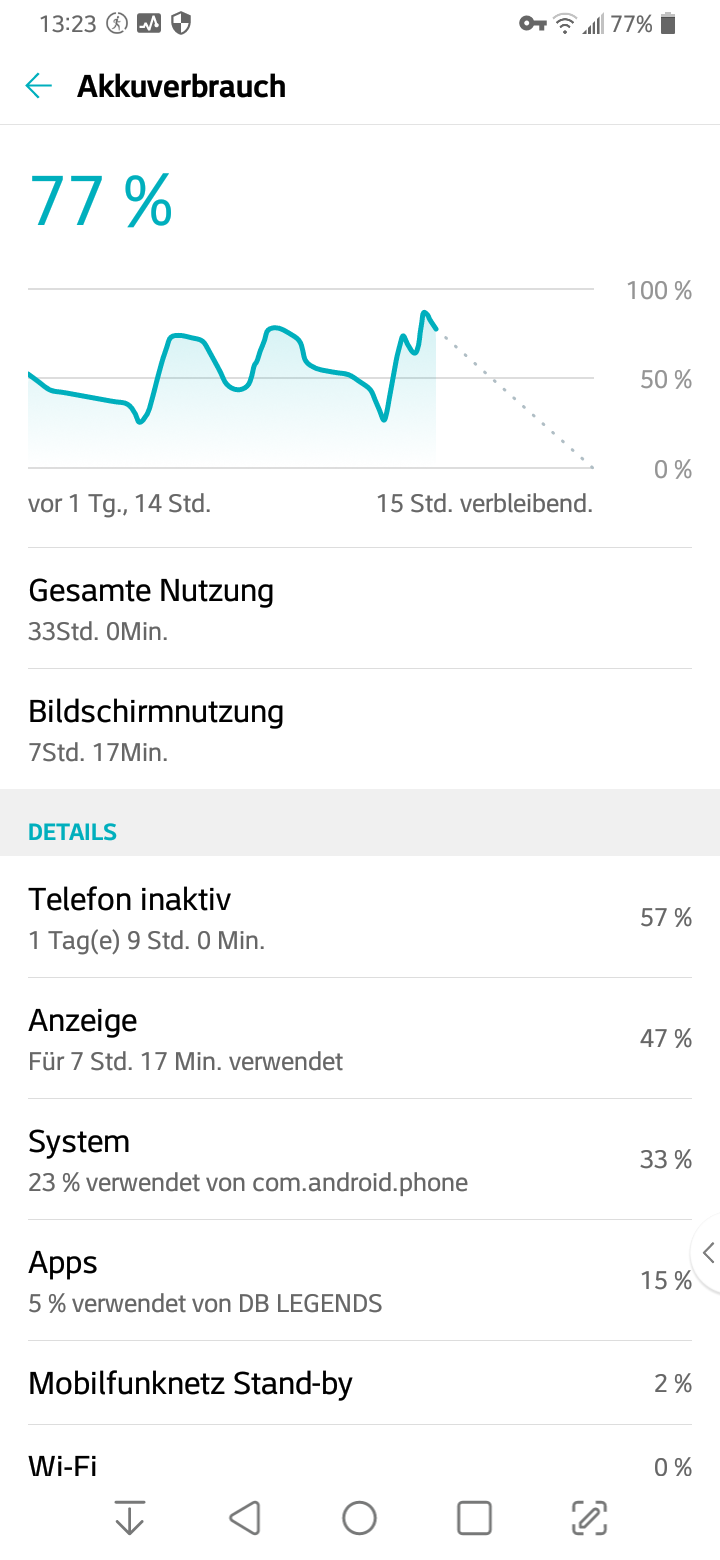Tap the Back triangle in the navigation bar

point(245,1517)
